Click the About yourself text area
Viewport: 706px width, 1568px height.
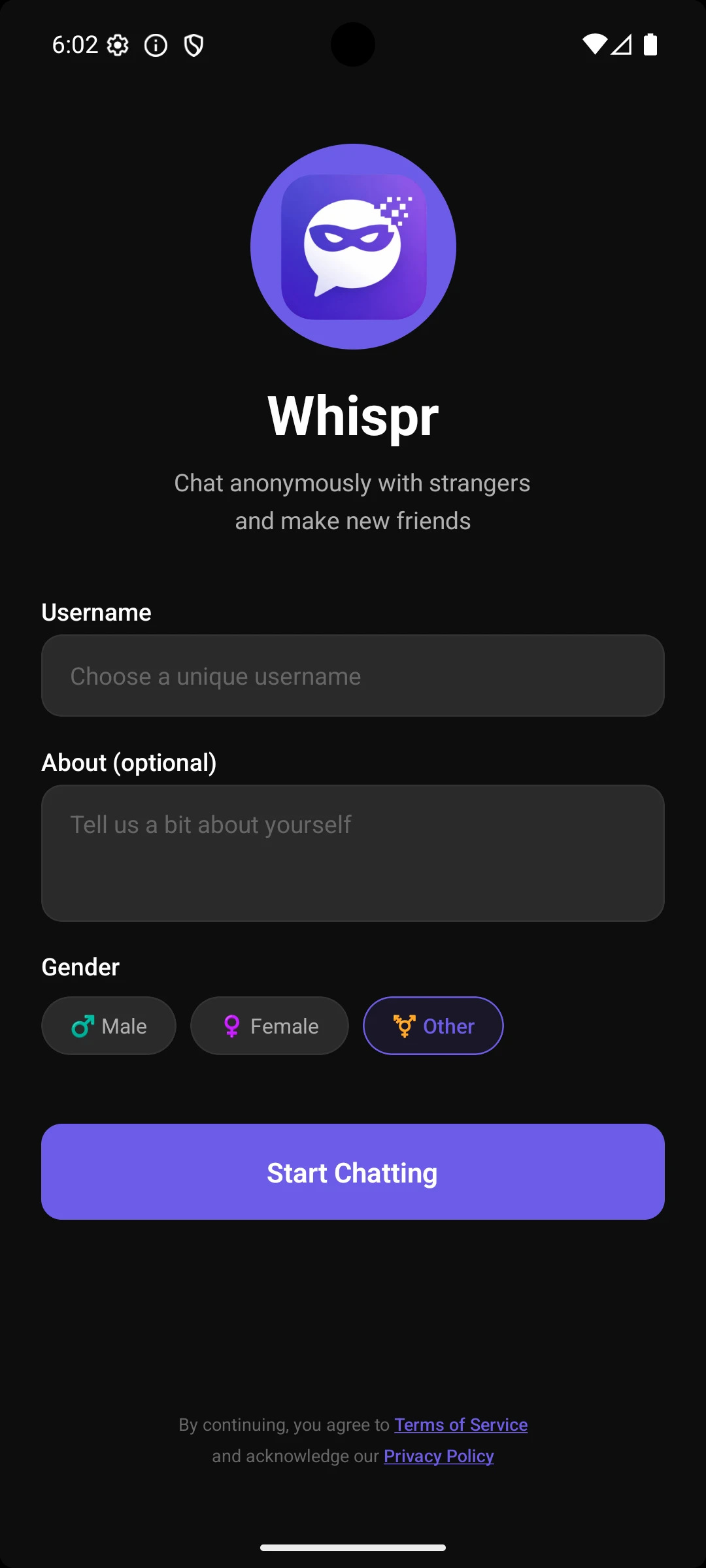(x=353, y=853)
